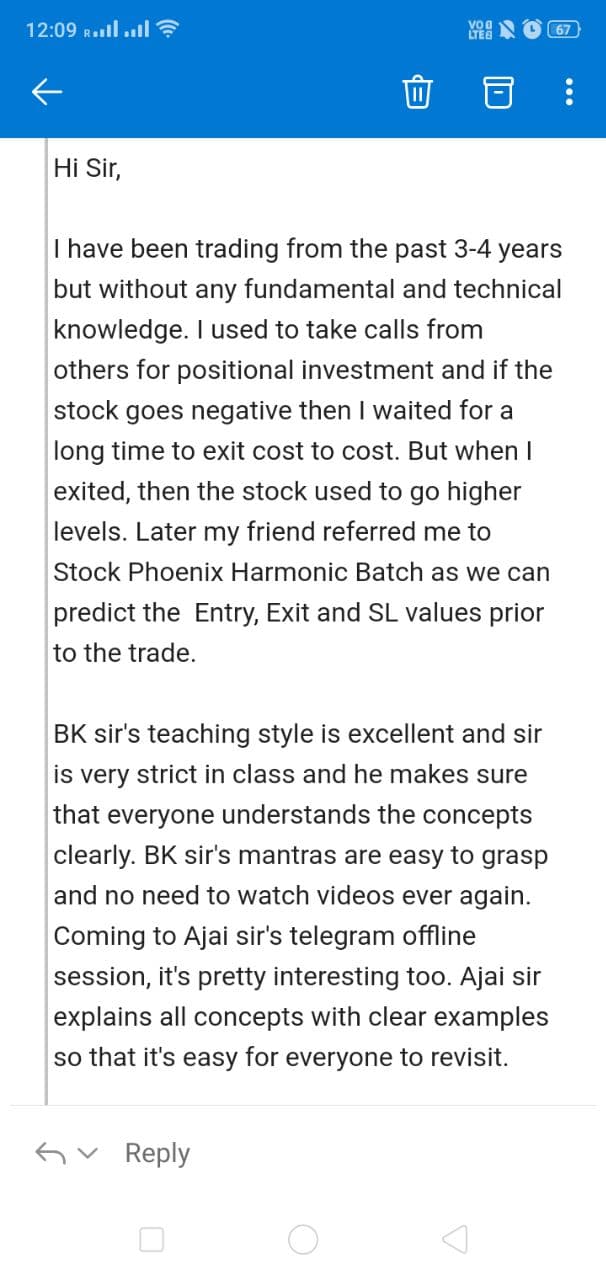
Task: Delete this email
Action: point(416,94)
